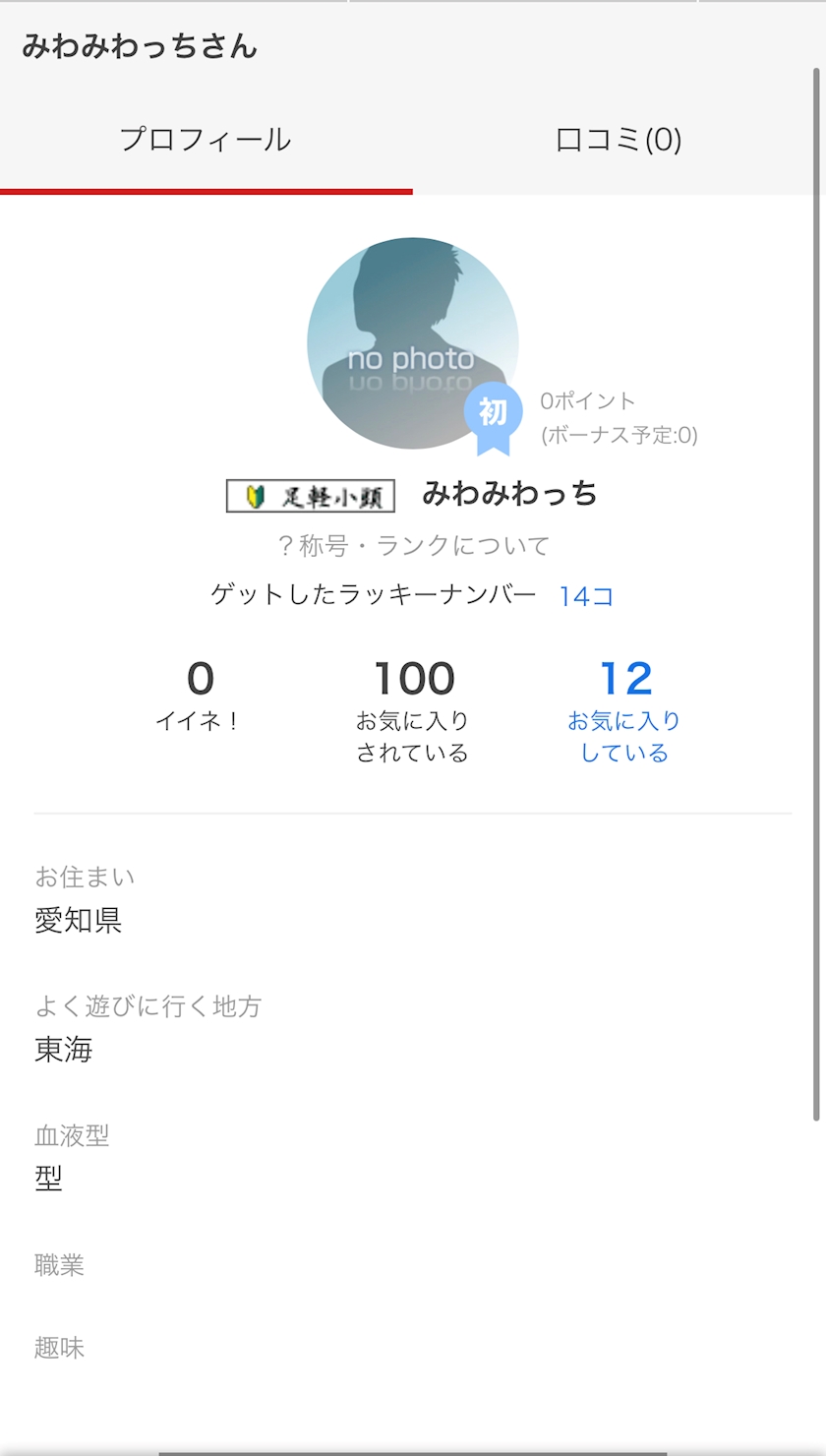Open the 12 お気に入りしている list

pos(624,710)
